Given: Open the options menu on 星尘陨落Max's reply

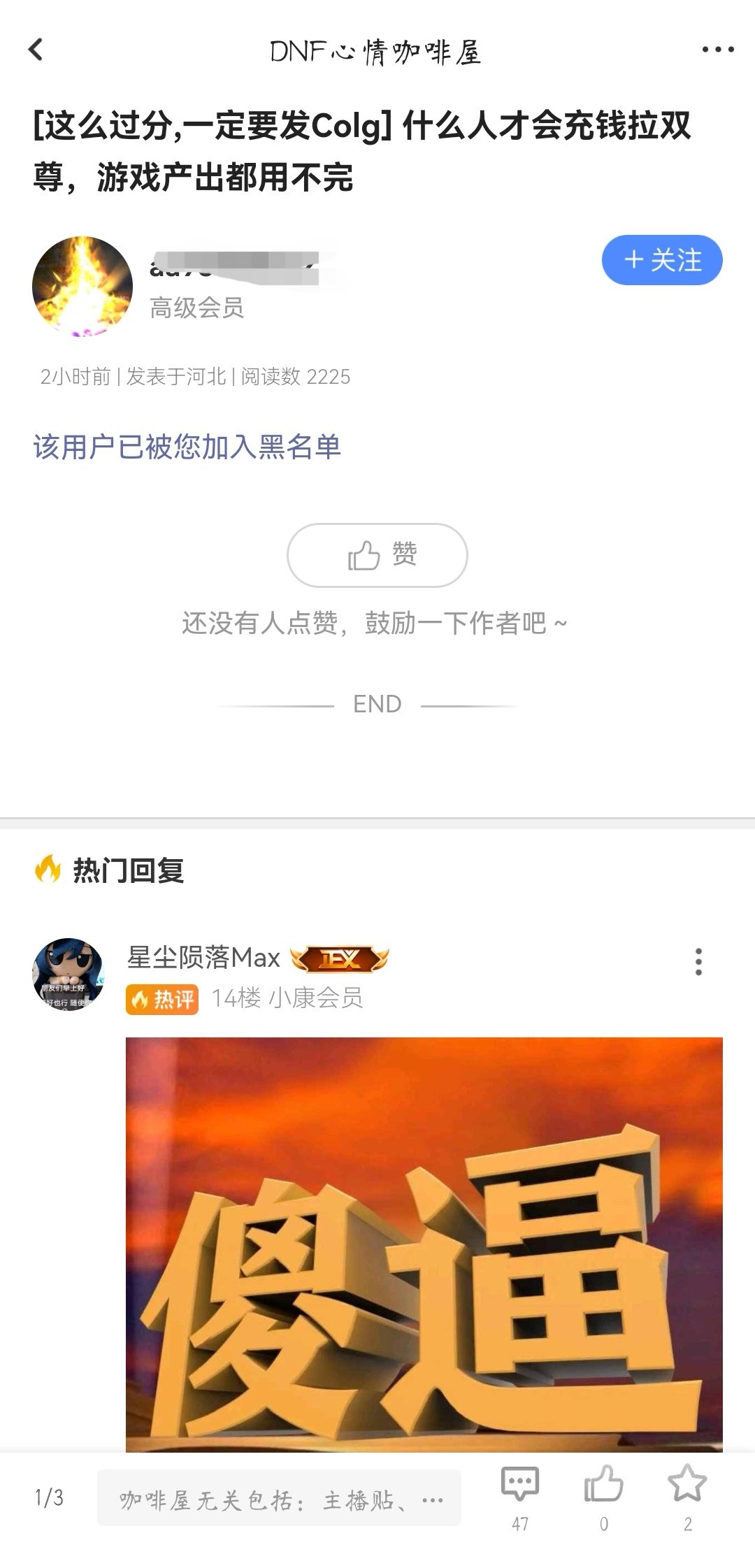Looking at the screenshot, I should (x=698, y=962).
